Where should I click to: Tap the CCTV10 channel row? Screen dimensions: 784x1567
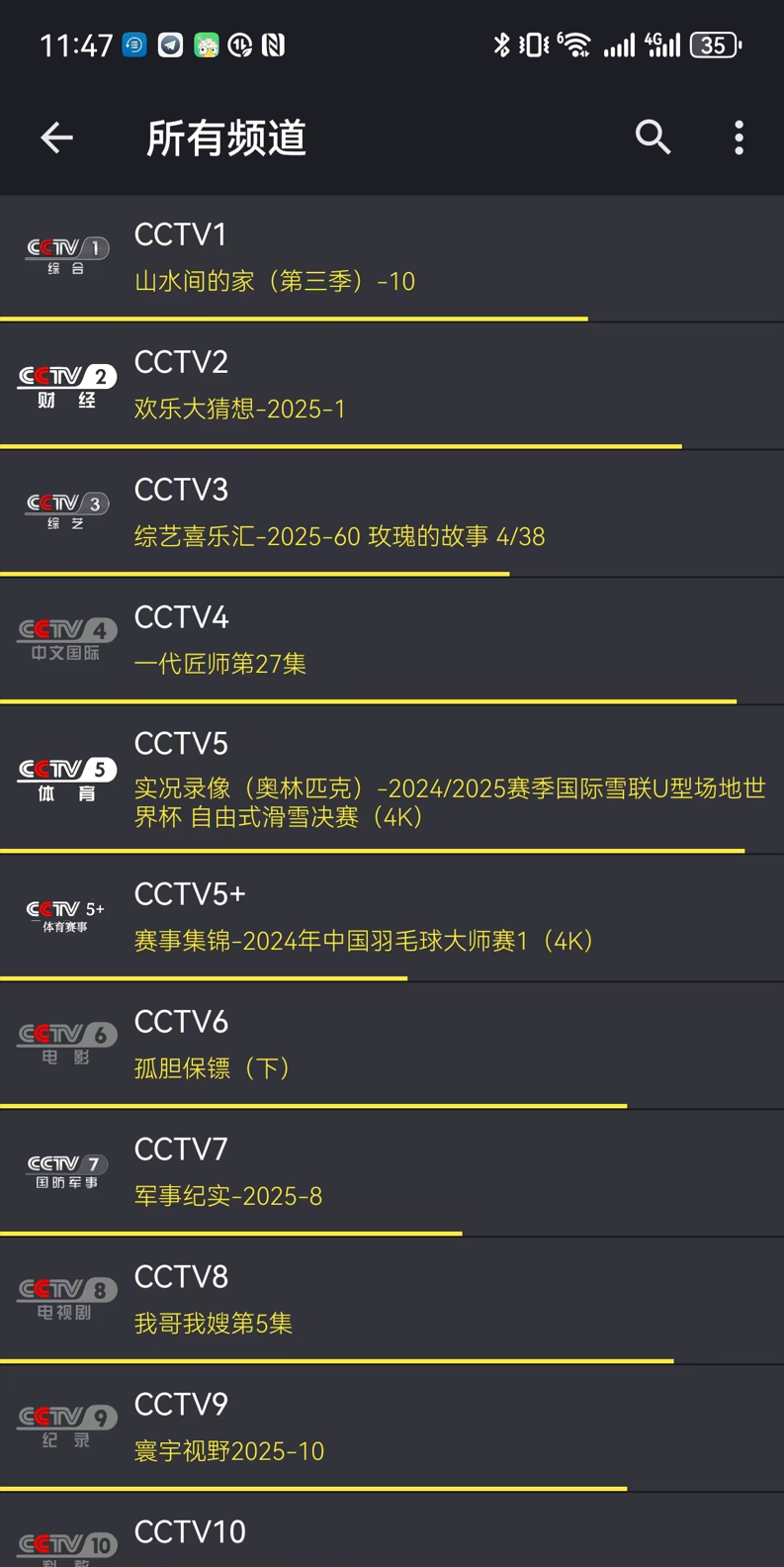tap(392, 1530)
